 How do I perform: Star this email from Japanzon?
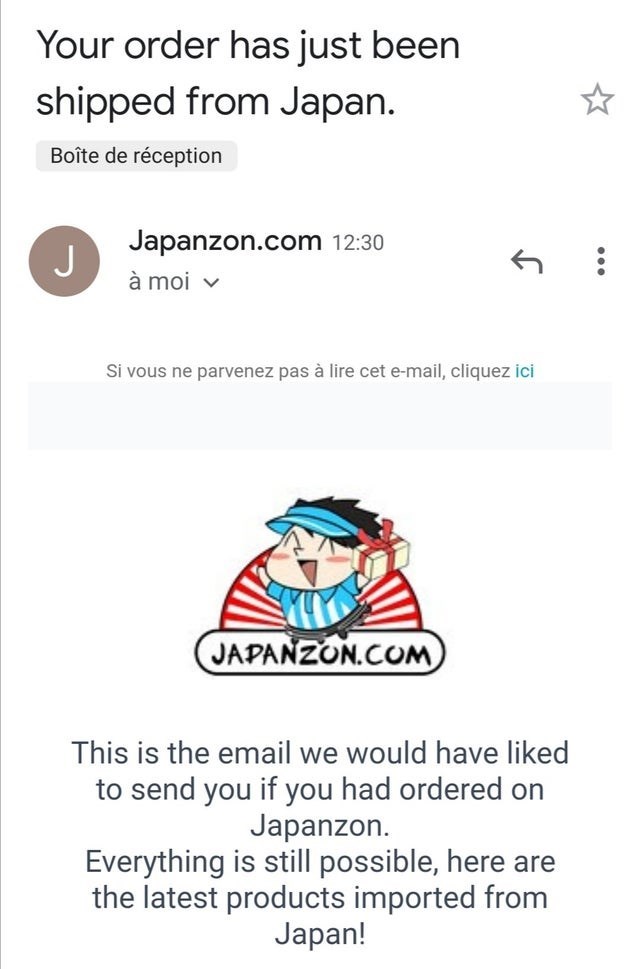pos(597,100)
